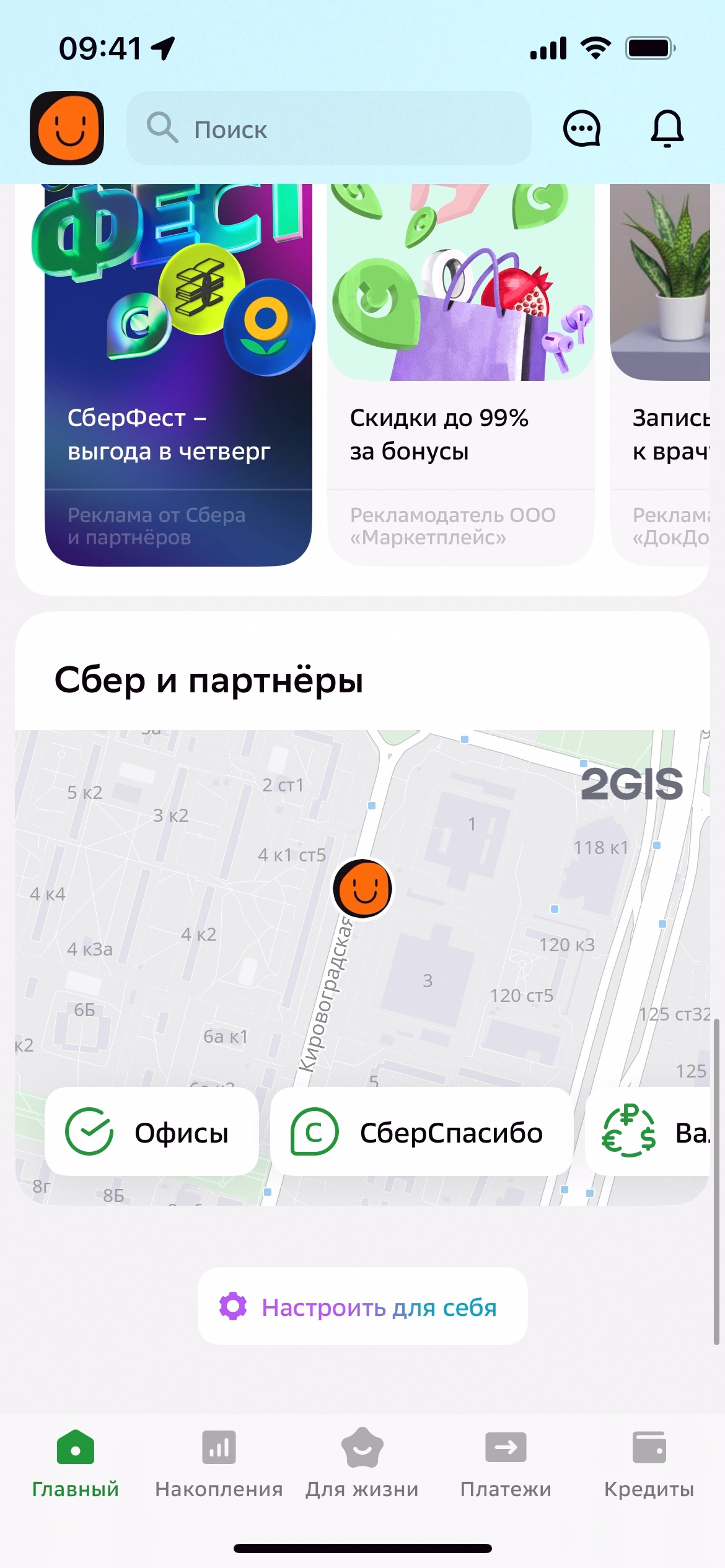Go to the Для жизни tab
The image size is (725, 1568).
(x=362, y=1463)
